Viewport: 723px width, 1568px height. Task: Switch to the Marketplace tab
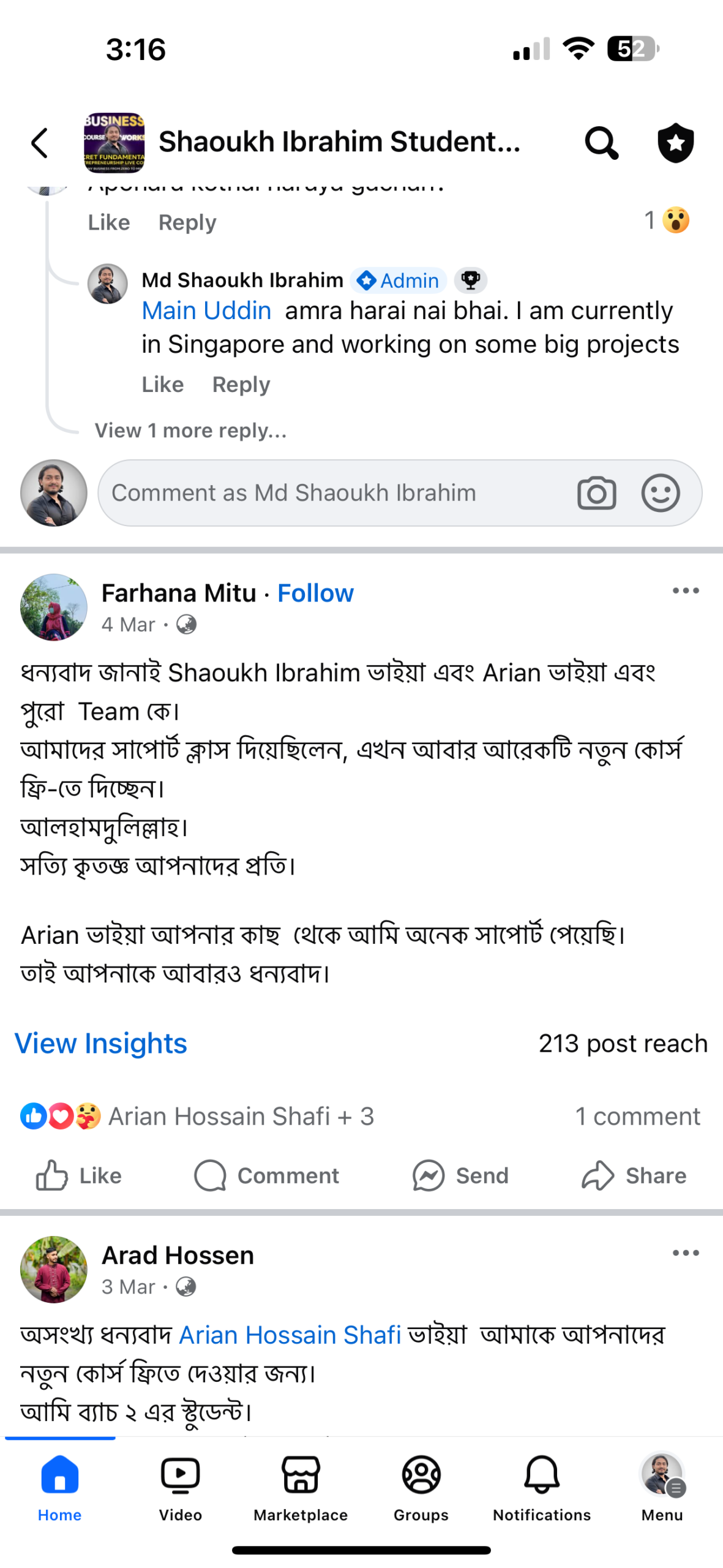tap(301, 1487)
